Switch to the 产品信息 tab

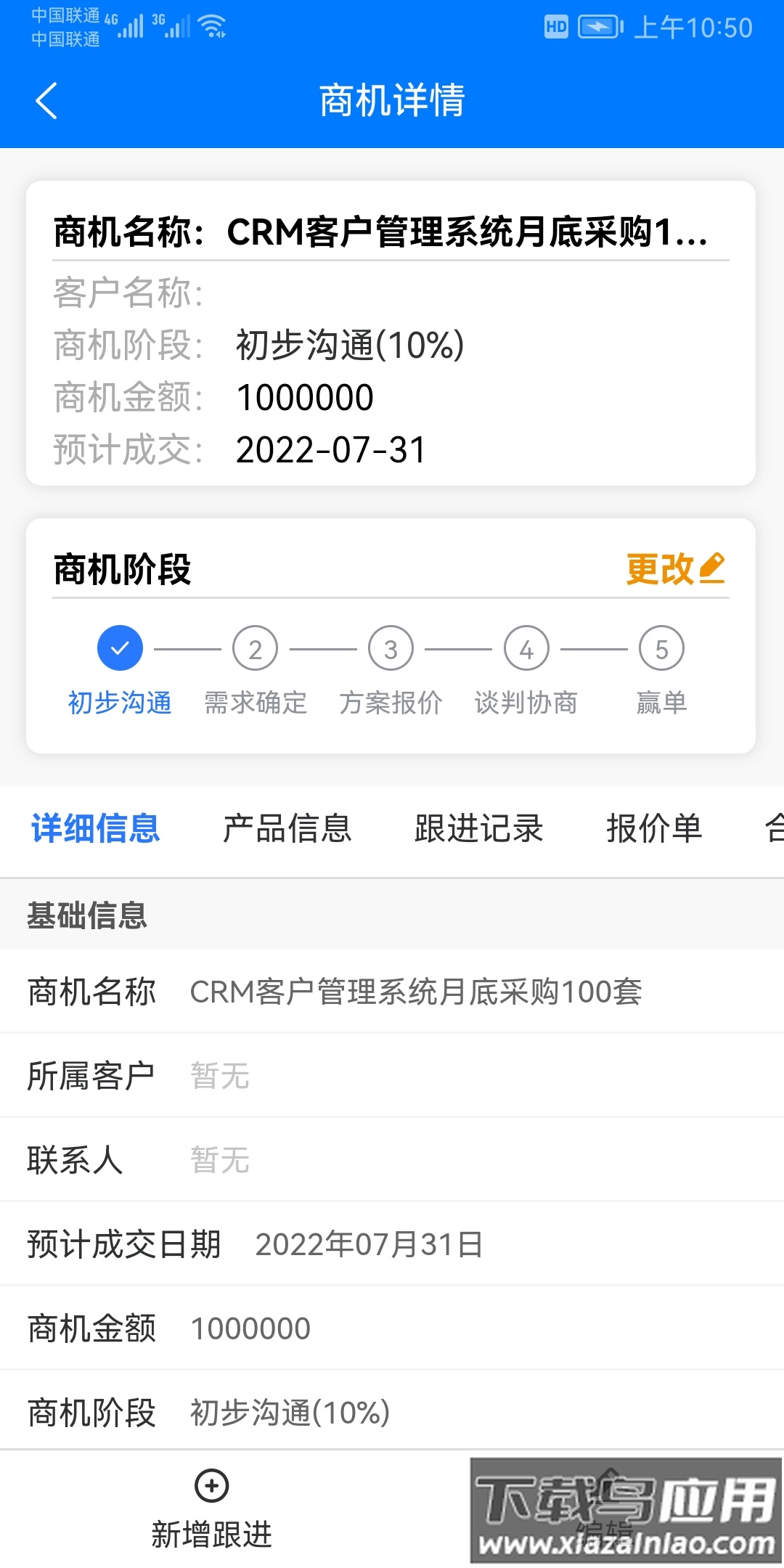[x=287, y=828]
